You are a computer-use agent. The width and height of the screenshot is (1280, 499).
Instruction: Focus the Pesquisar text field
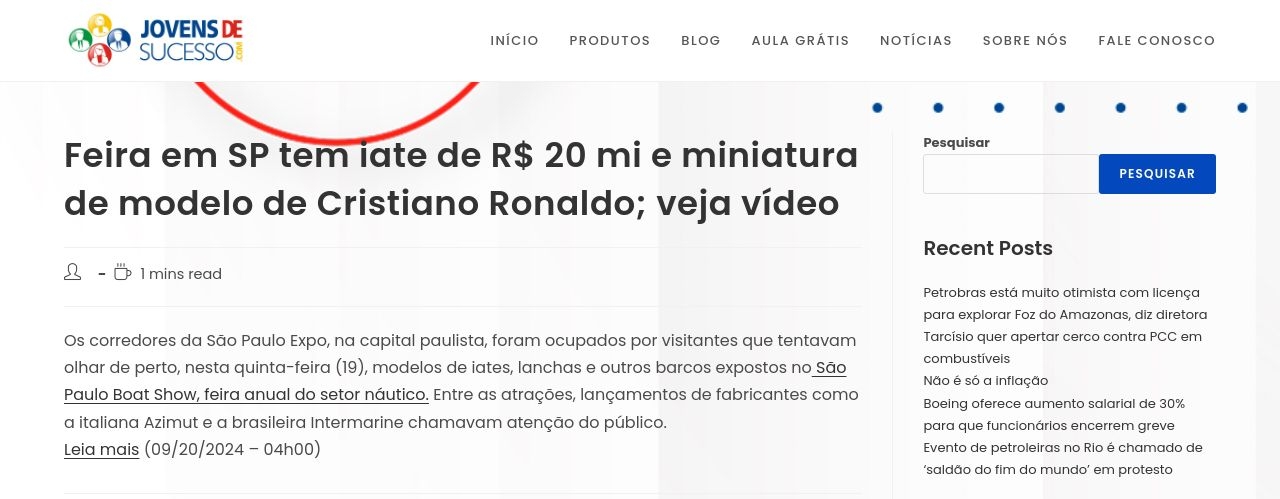pos(1010,174)
